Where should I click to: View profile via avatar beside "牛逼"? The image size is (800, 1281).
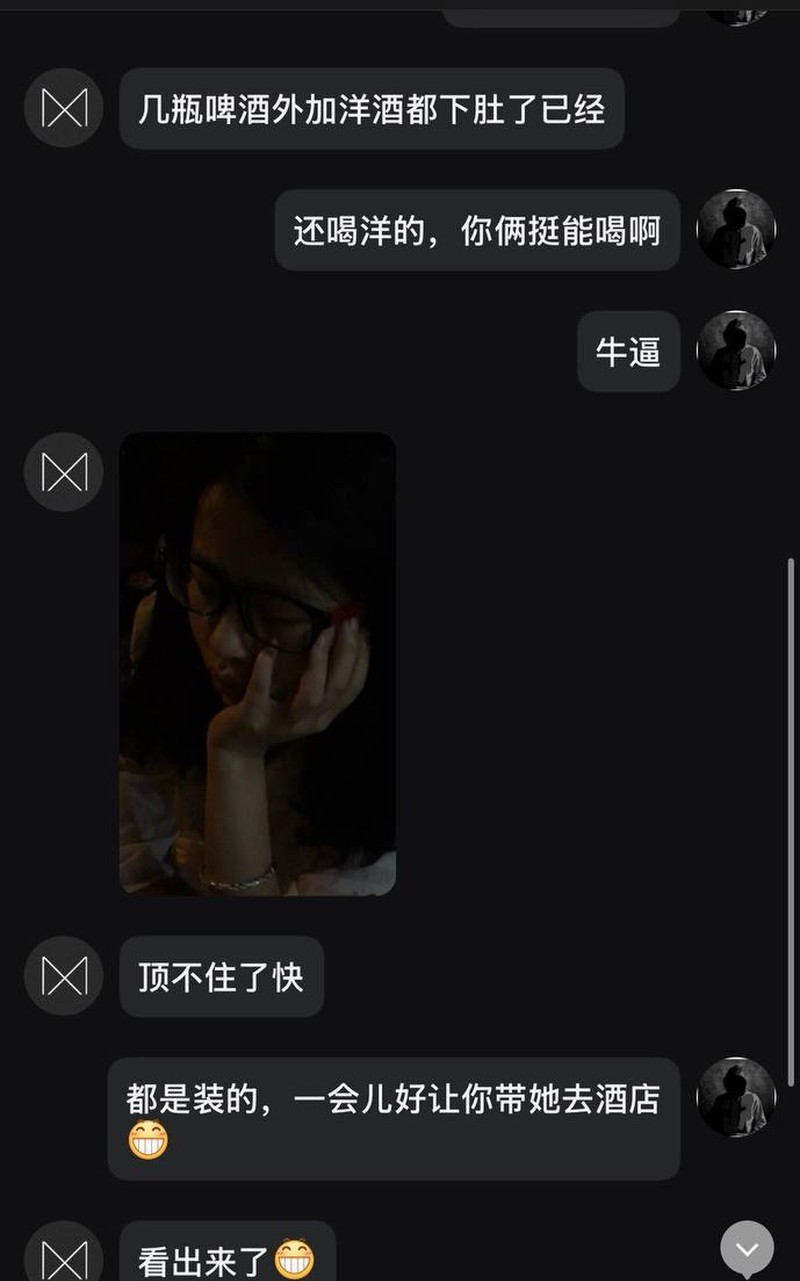pos(736,351)
